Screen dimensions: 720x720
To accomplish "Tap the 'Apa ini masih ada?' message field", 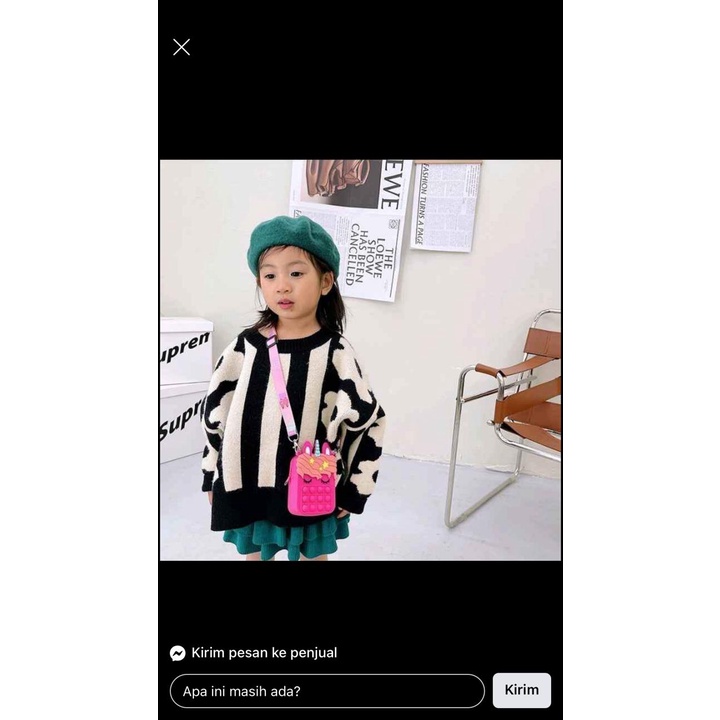I will [x=326, y=690].
